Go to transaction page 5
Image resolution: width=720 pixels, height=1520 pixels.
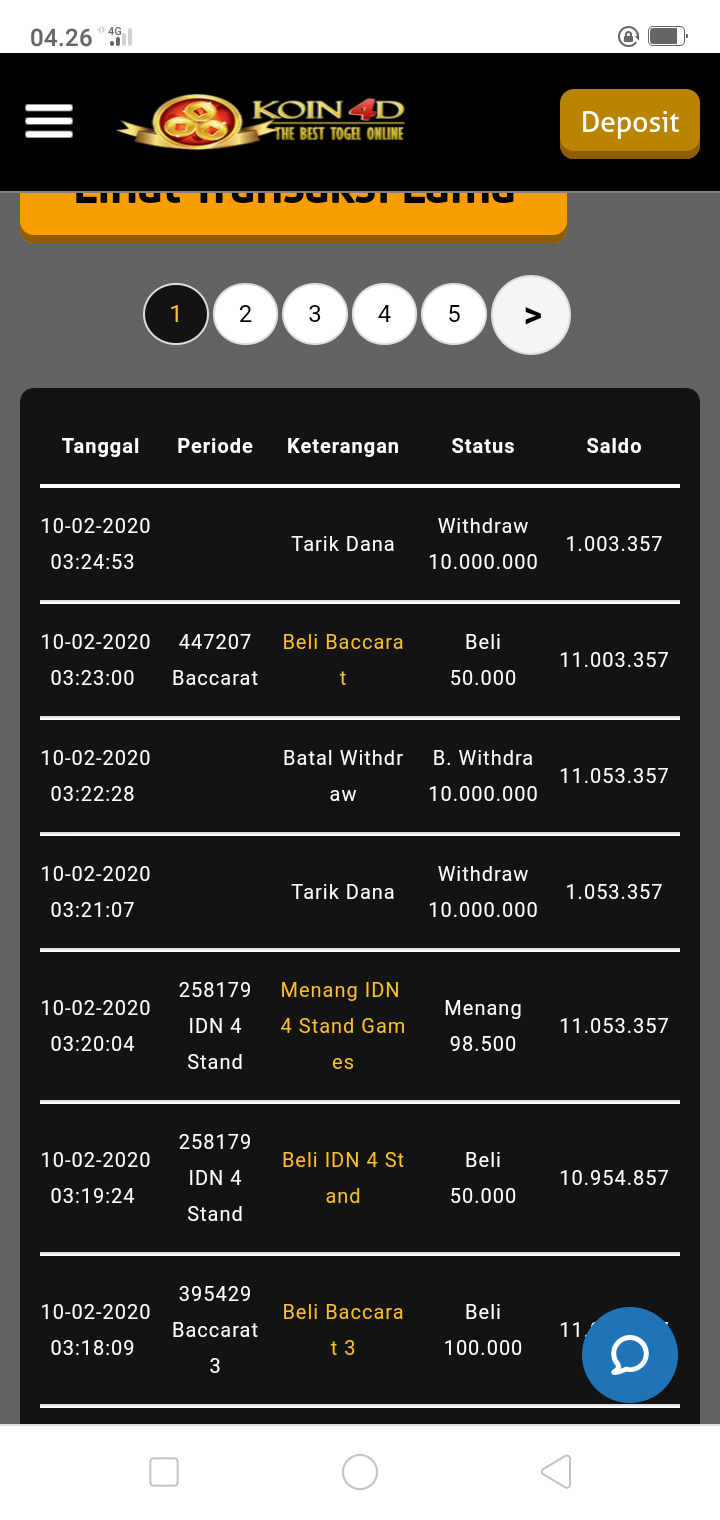[x=454, y=314]
